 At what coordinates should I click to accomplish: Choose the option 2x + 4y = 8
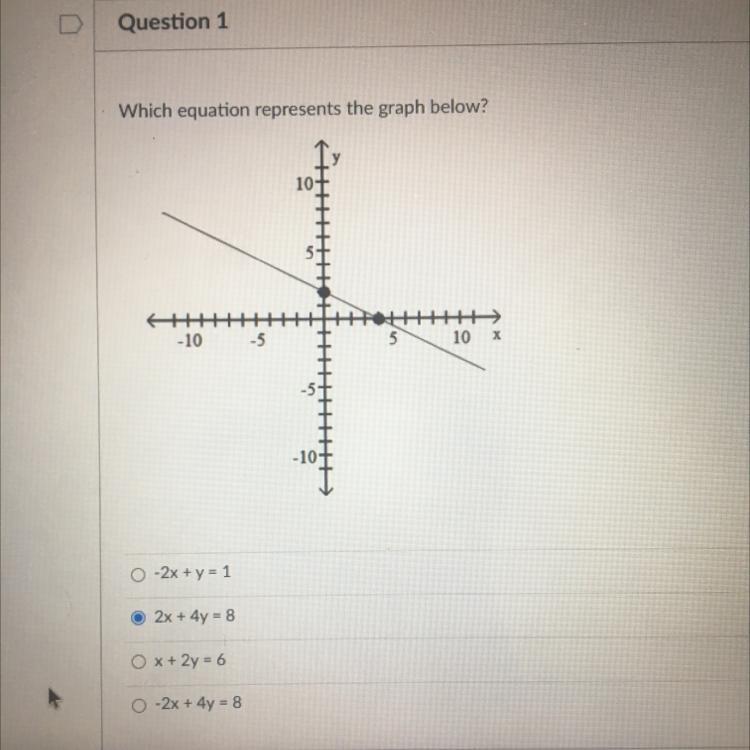pos(138,617)
